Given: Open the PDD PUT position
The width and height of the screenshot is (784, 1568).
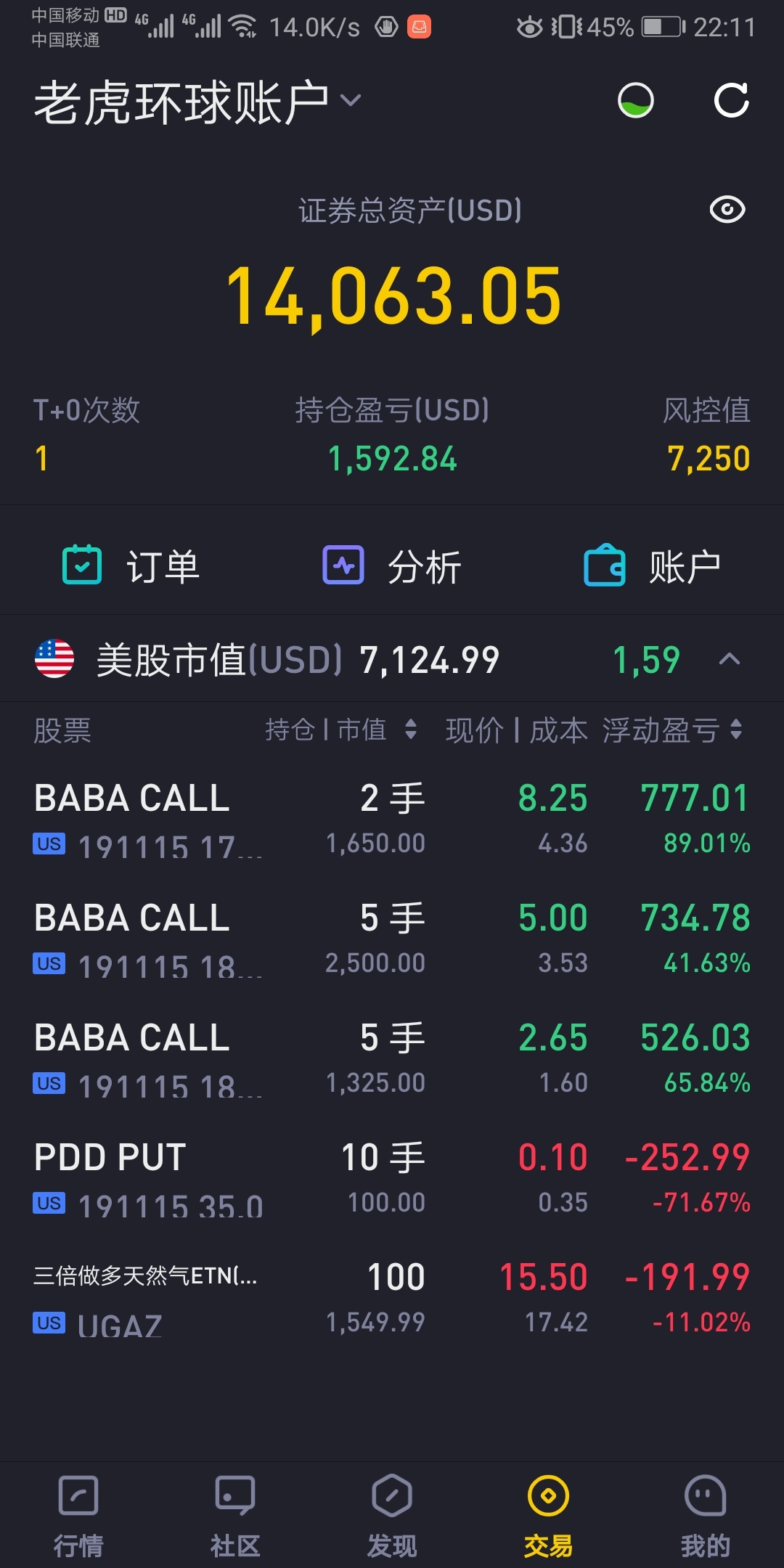Looking at the screenshot, I should [x=392, y=1180].
